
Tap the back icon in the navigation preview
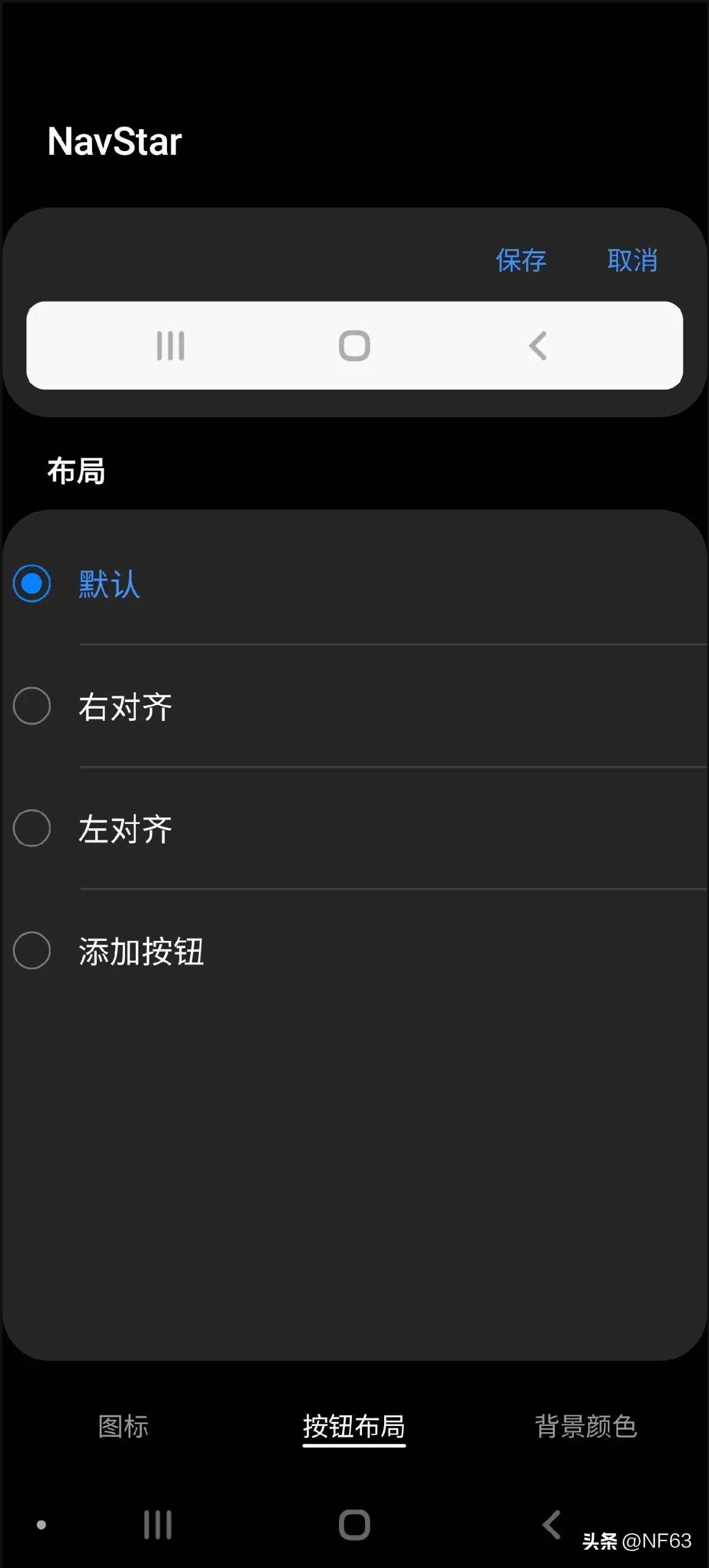coord(537,346)
